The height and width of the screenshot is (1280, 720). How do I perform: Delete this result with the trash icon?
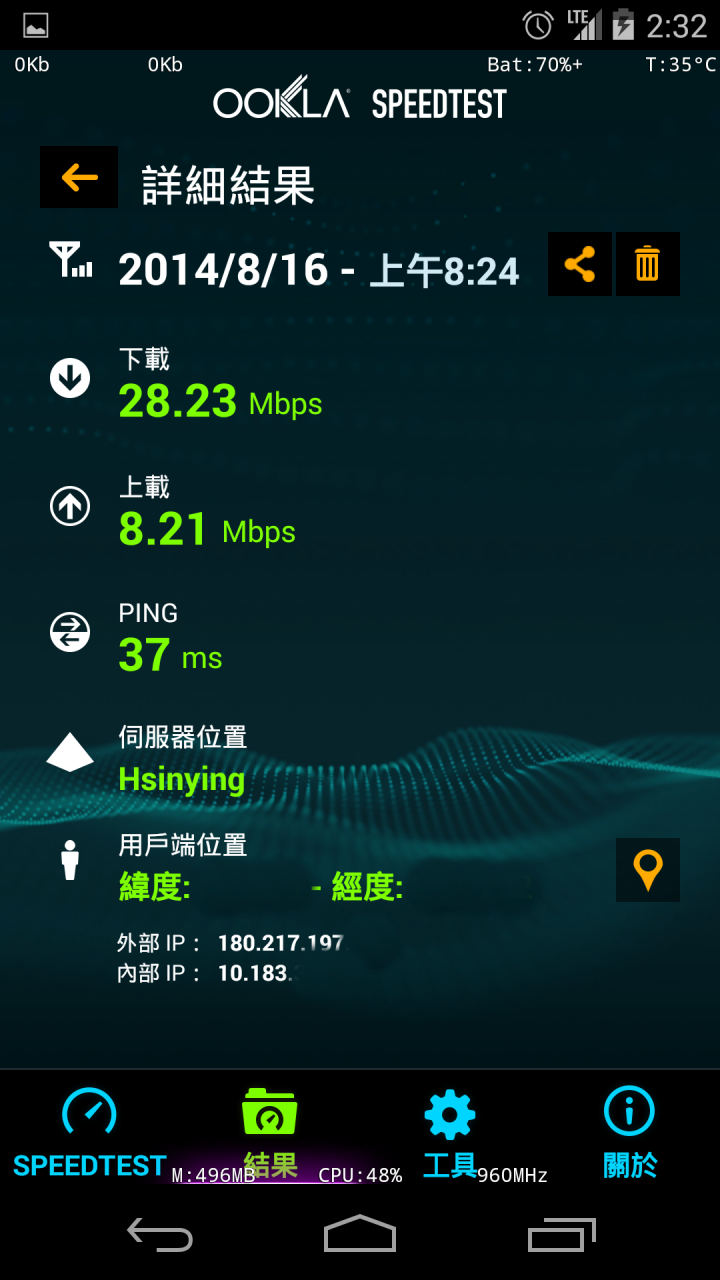(x=648, y=264)
